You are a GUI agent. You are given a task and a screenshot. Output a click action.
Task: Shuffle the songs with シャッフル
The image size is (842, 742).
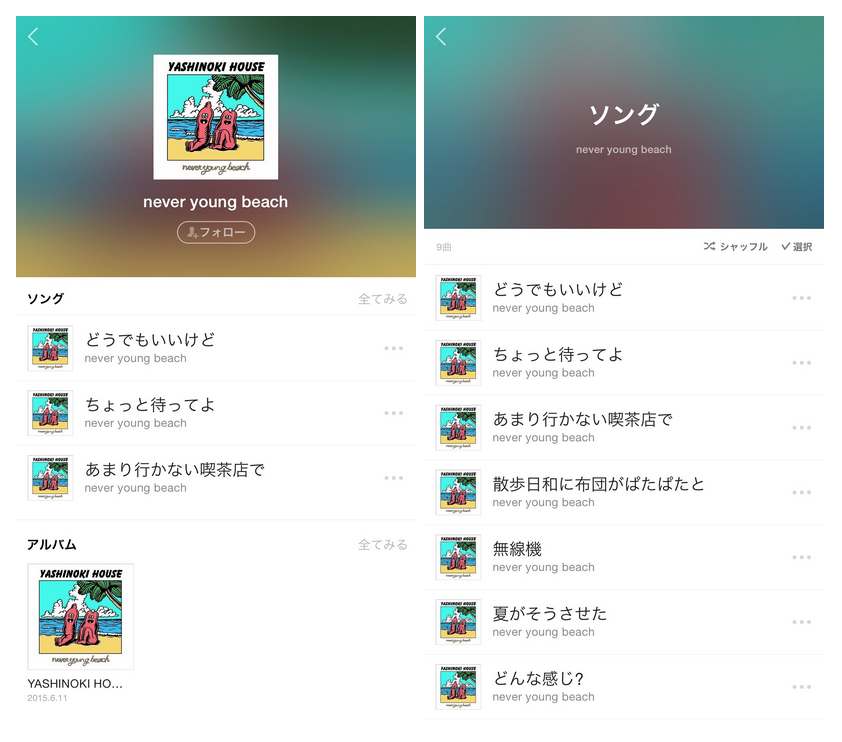pyautogui.click(x=735, y=247)
